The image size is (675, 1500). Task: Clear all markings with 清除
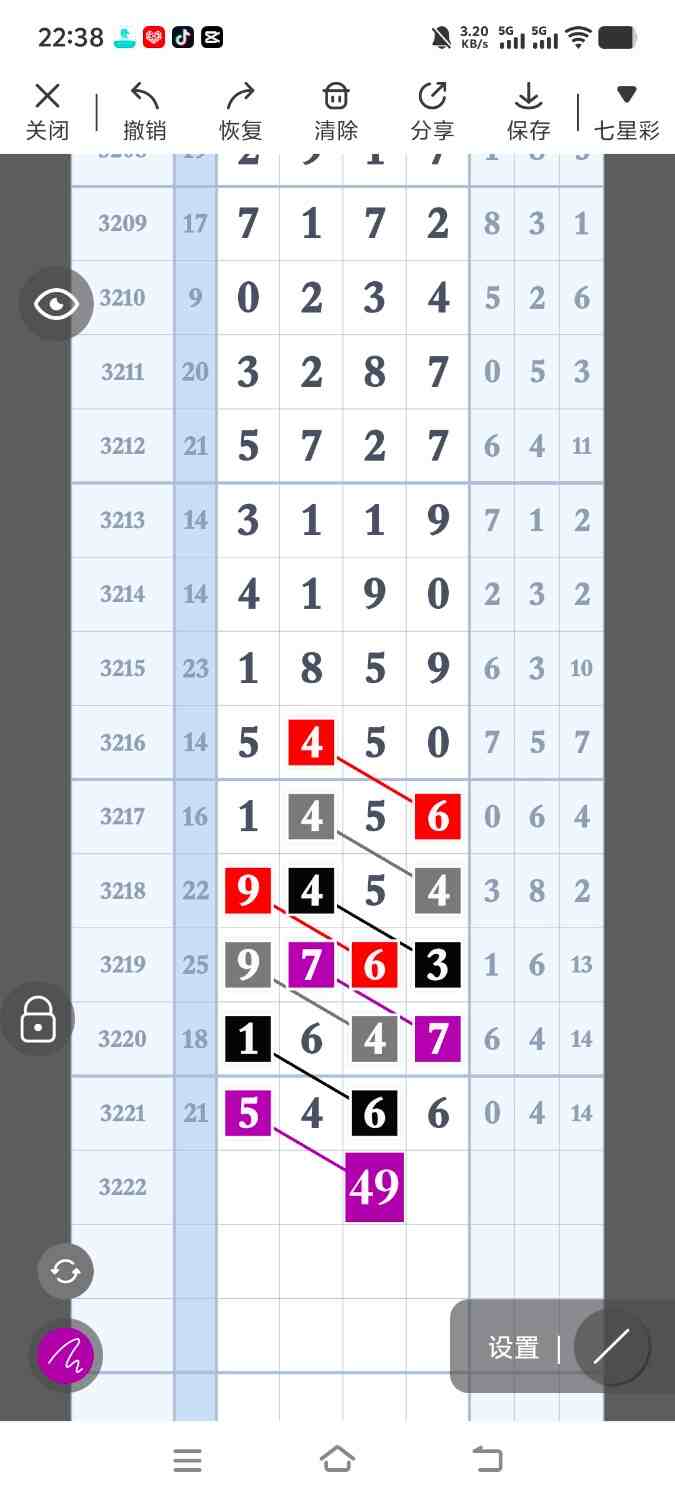(336, 111)
